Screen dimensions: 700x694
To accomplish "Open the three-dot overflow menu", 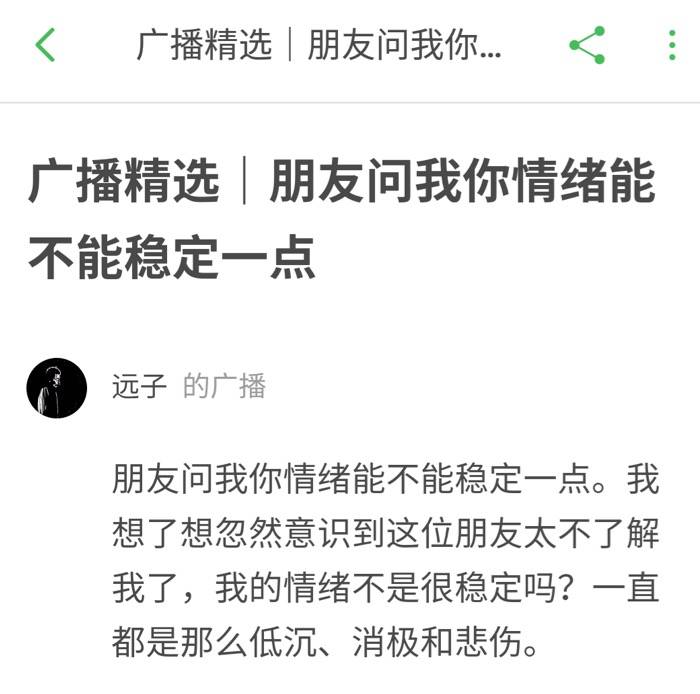I will pyautogui.click(x=672, y=45).
